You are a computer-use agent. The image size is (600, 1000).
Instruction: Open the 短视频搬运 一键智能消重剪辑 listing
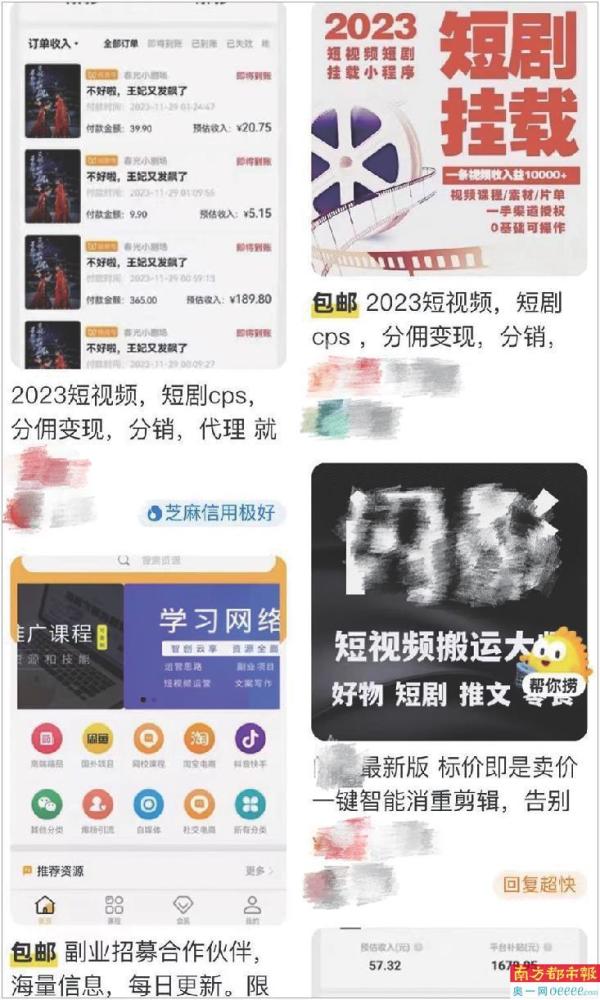click(449, 600)
